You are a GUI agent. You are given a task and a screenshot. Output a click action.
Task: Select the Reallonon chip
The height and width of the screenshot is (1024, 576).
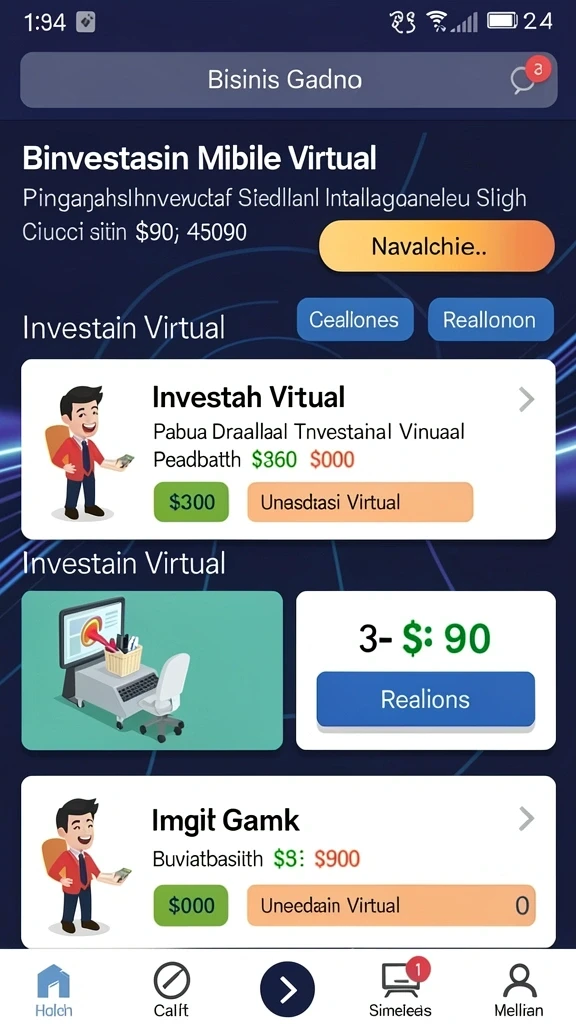click(490, 319)
